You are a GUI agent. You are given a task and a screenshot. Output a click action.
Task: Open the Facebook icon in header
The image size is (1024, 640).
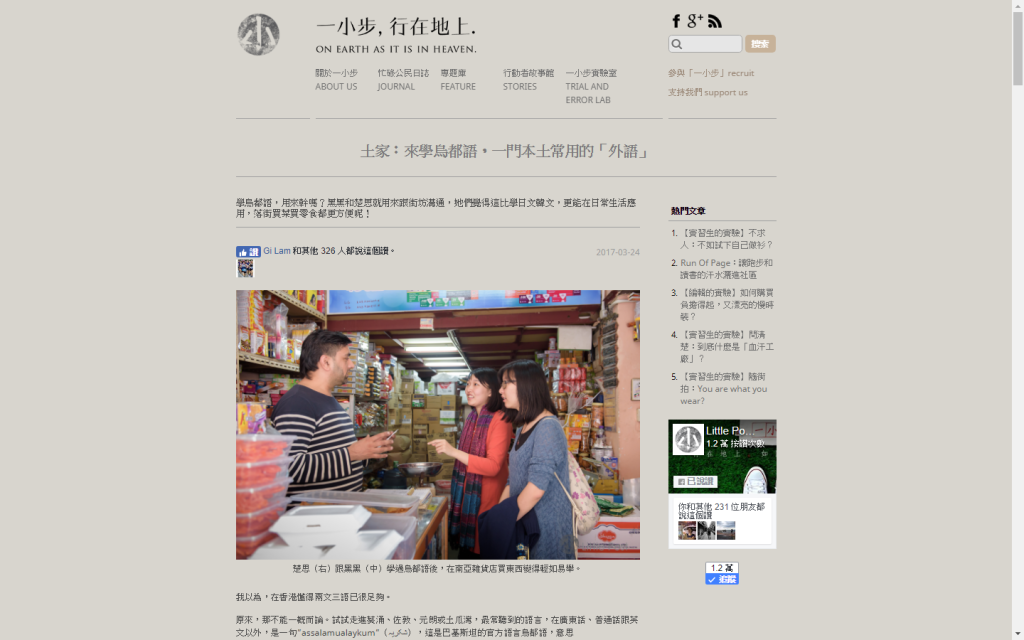(x=676, y=21)
